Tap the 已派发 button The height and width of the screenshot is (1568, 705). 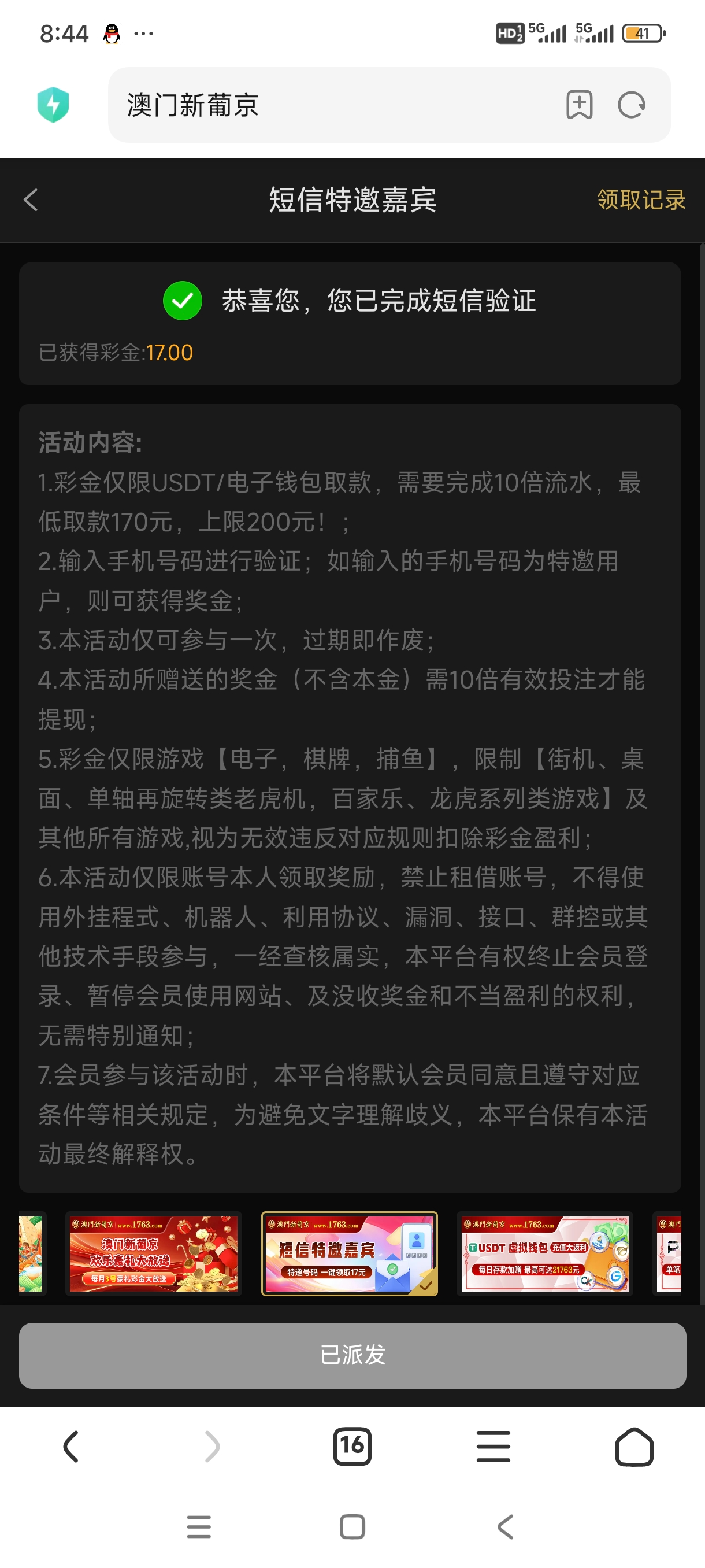[x=352, y=1355]
